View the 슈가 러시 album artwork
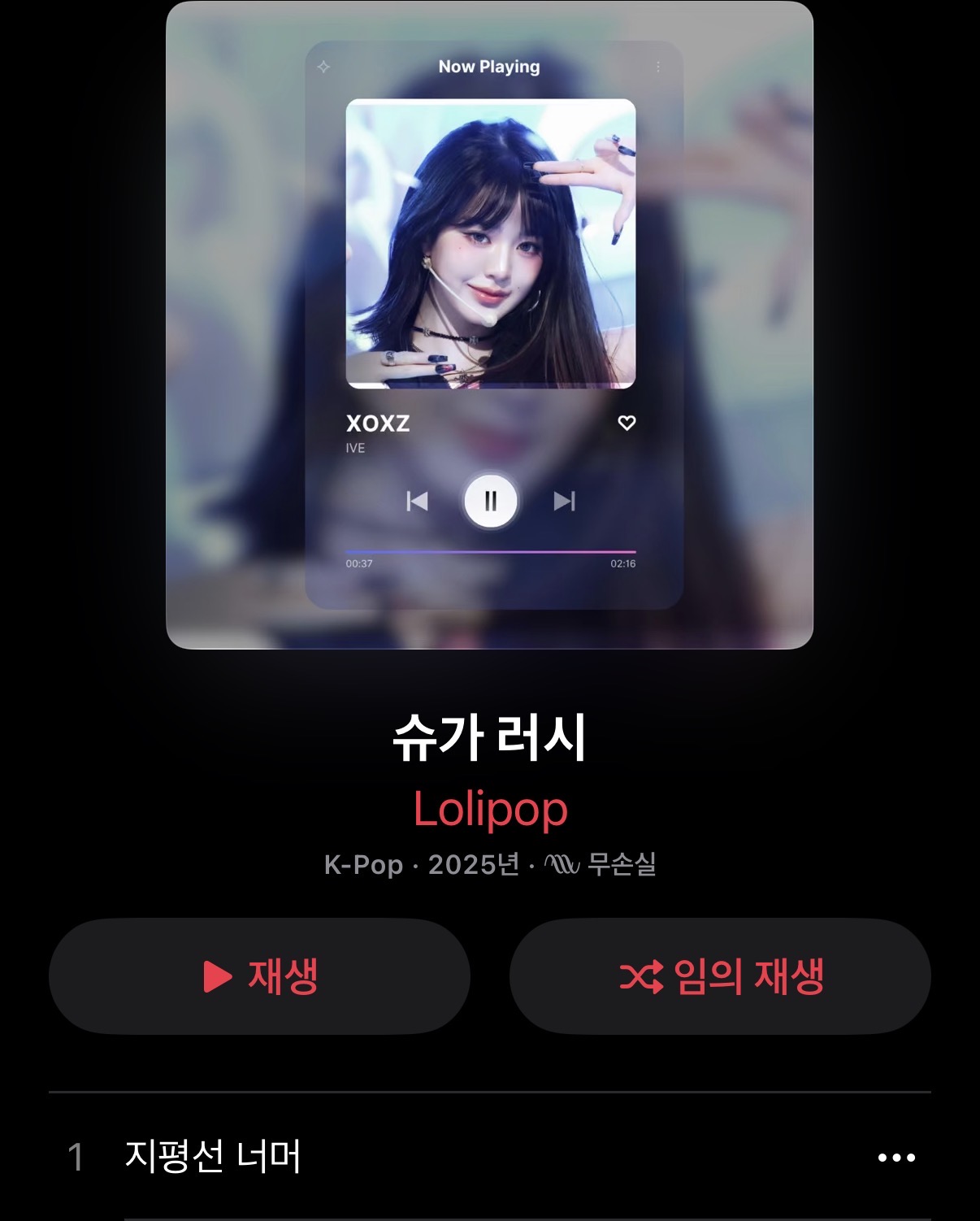This screenshot has height=1221, width=980. pos(489,325)
